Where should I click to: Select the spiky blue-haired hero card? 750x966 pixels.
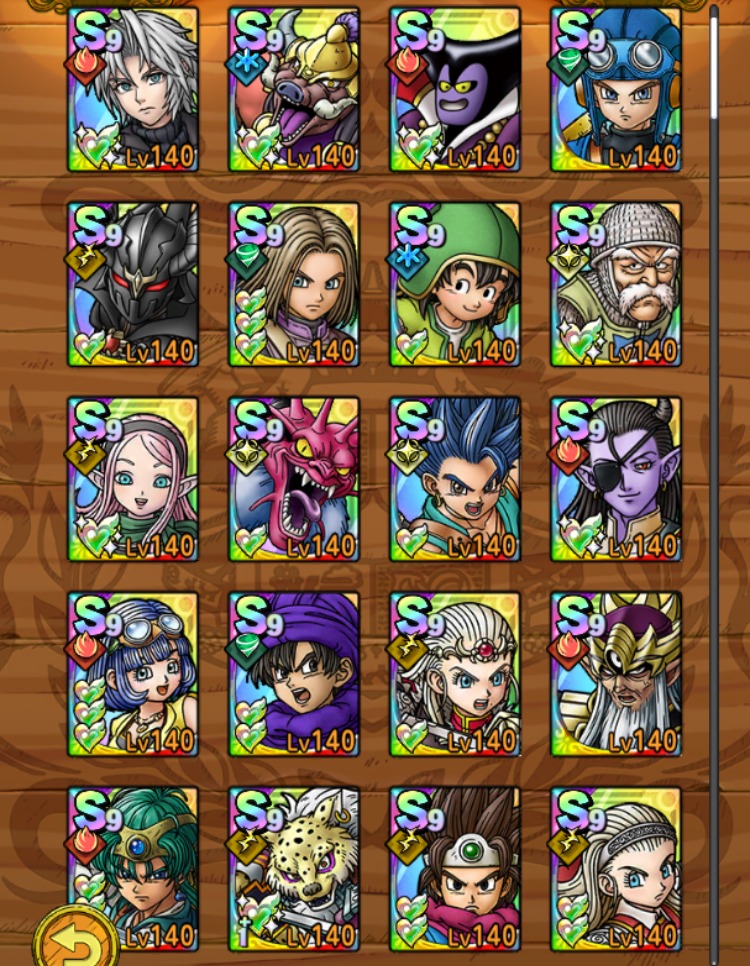click(455, 479)
